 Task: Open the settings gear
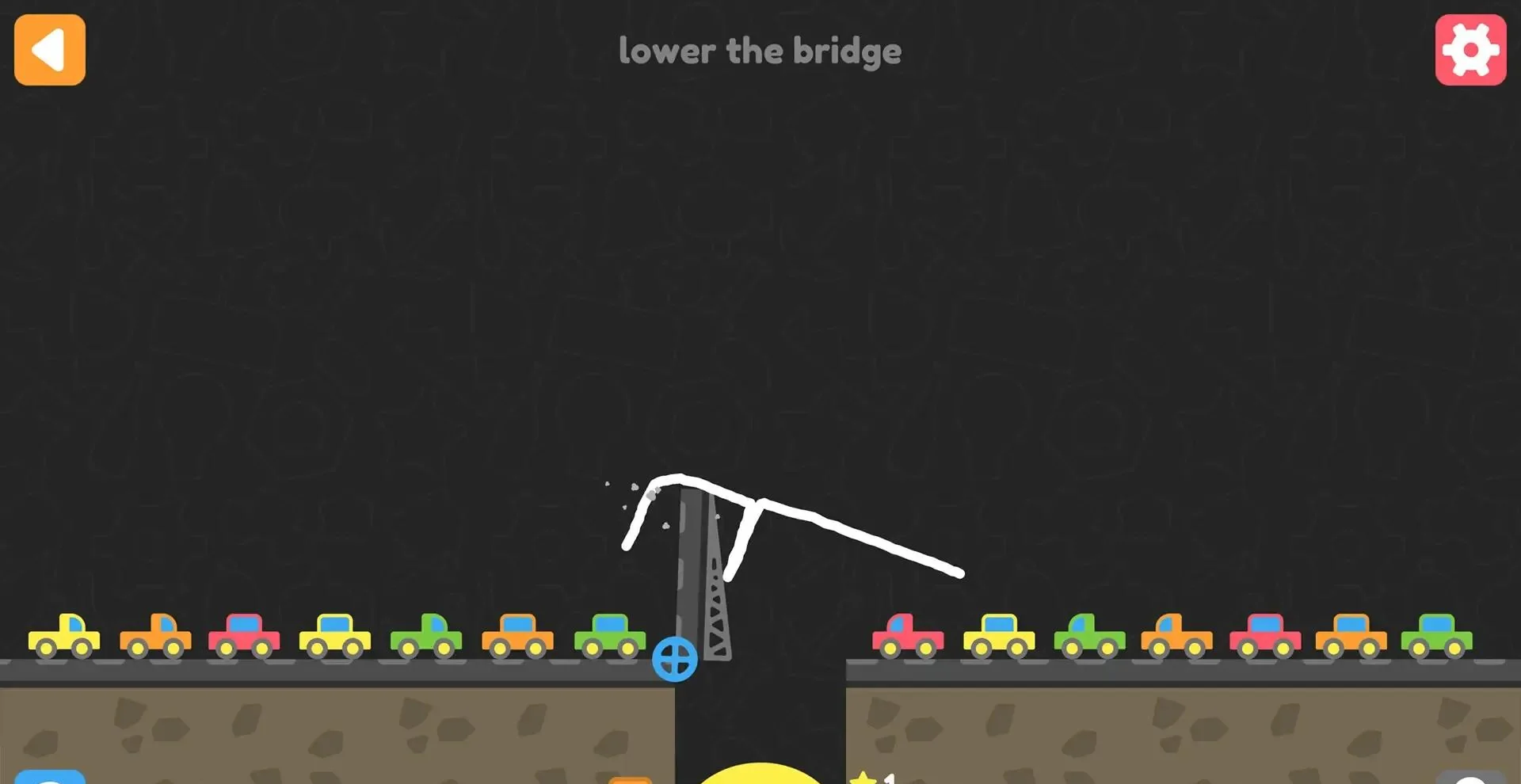[1470, 50]
